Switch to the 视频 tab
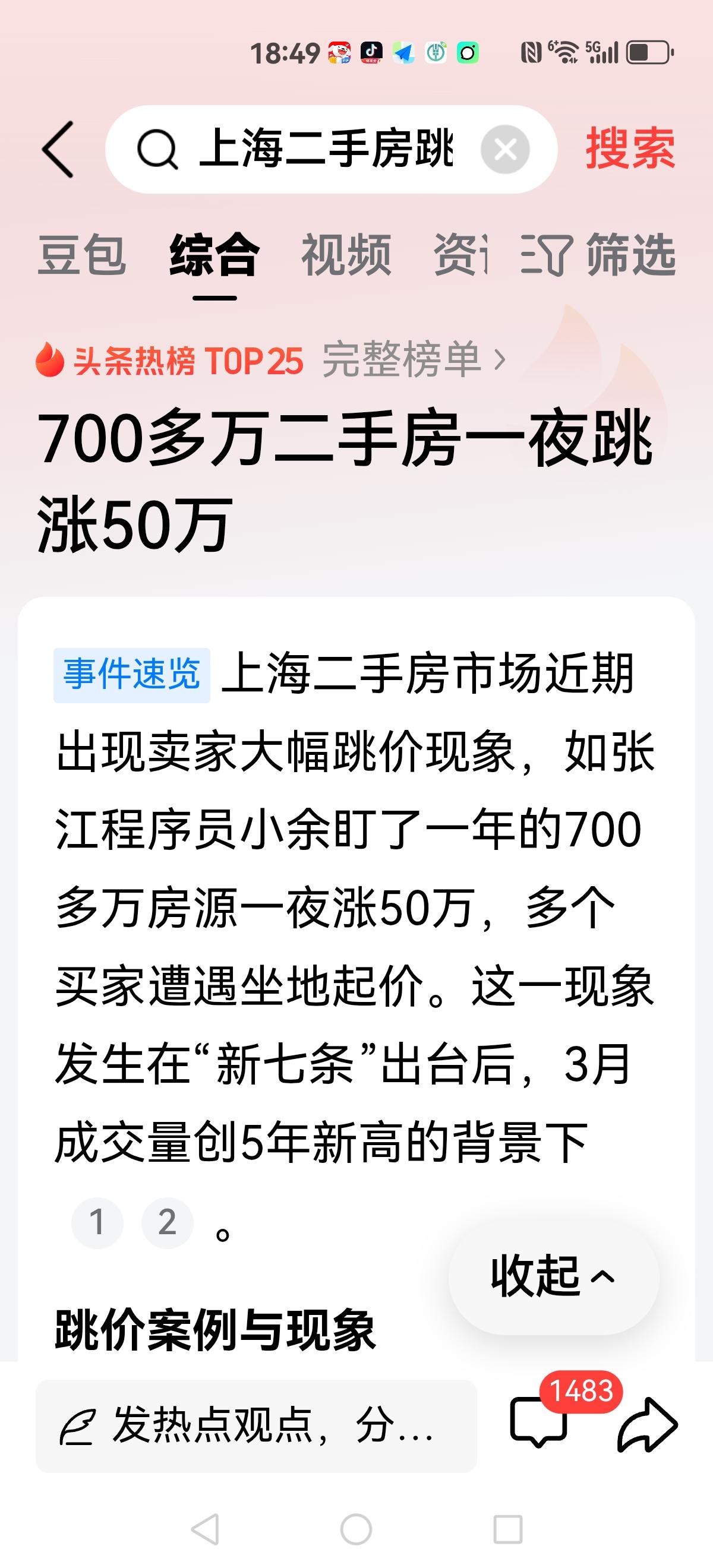The image size is (713, 1568). (348, 255)
